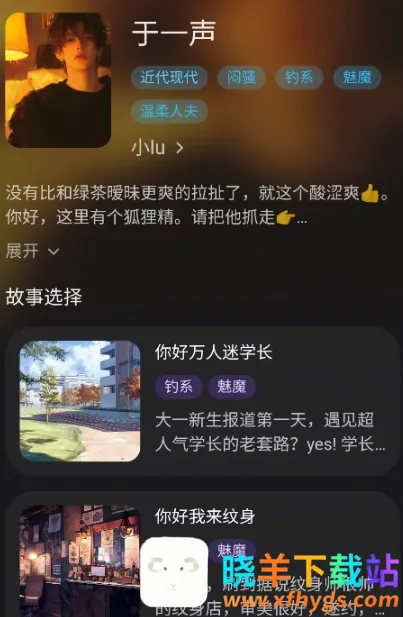Tap the 温柔人夫 tag chip
403x617 pixels.
(169, 111)
